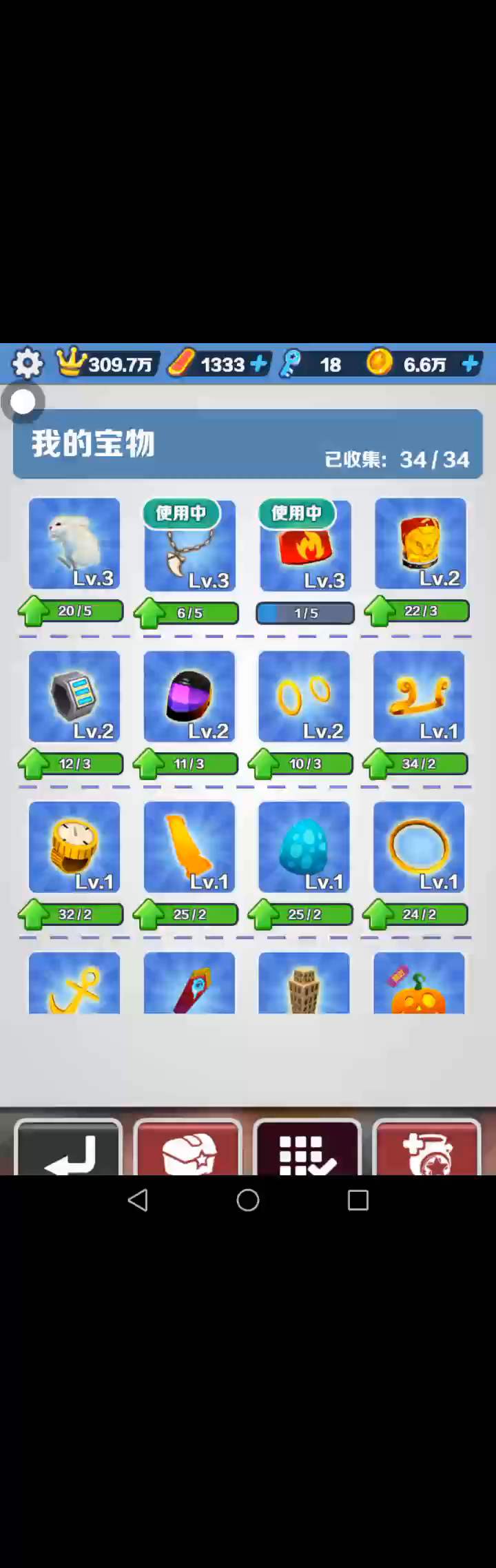Image resolution: width=496 pixels, height=1568 pixels.
Task: Go to the Android home screen
Action: [248, 1201]
